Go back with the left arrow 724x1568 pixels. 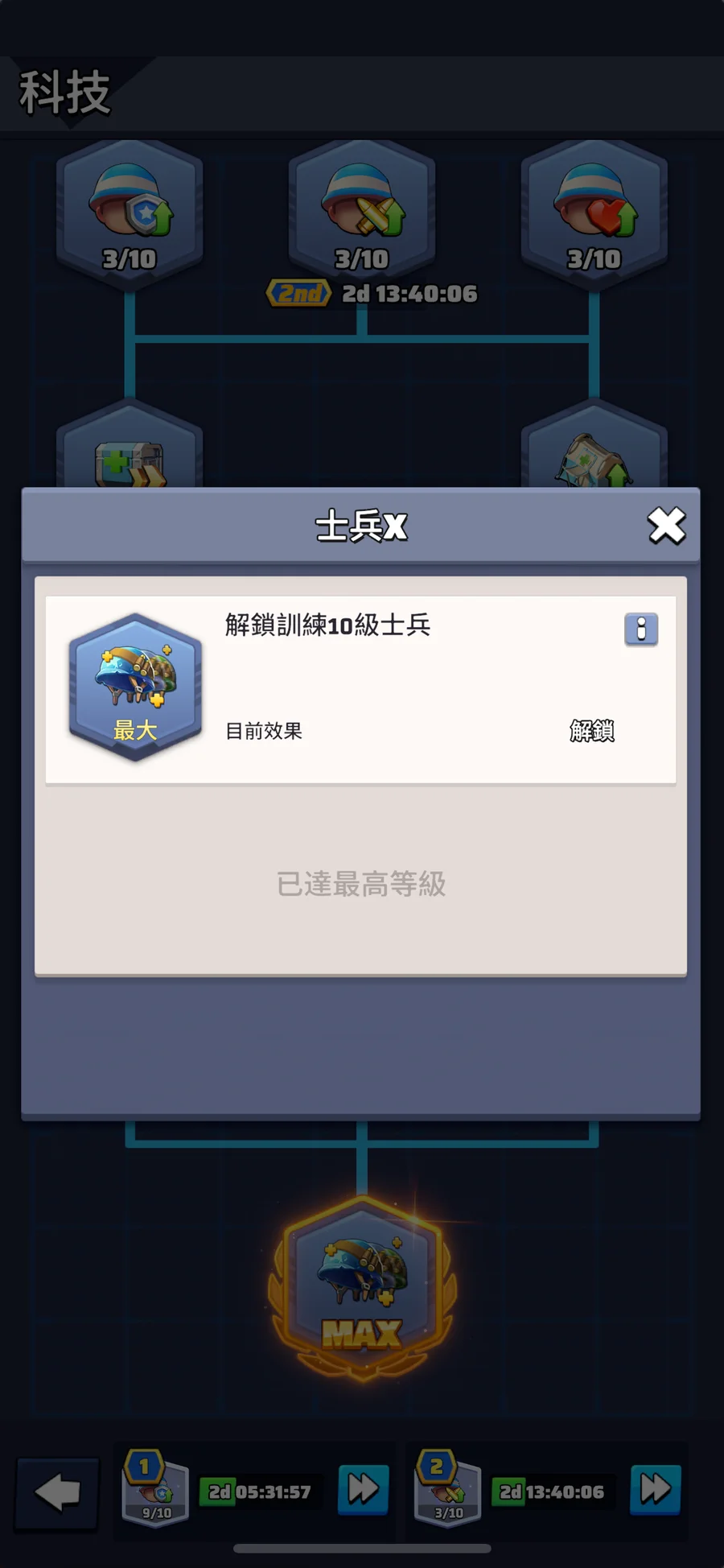tap(57, 1492)
